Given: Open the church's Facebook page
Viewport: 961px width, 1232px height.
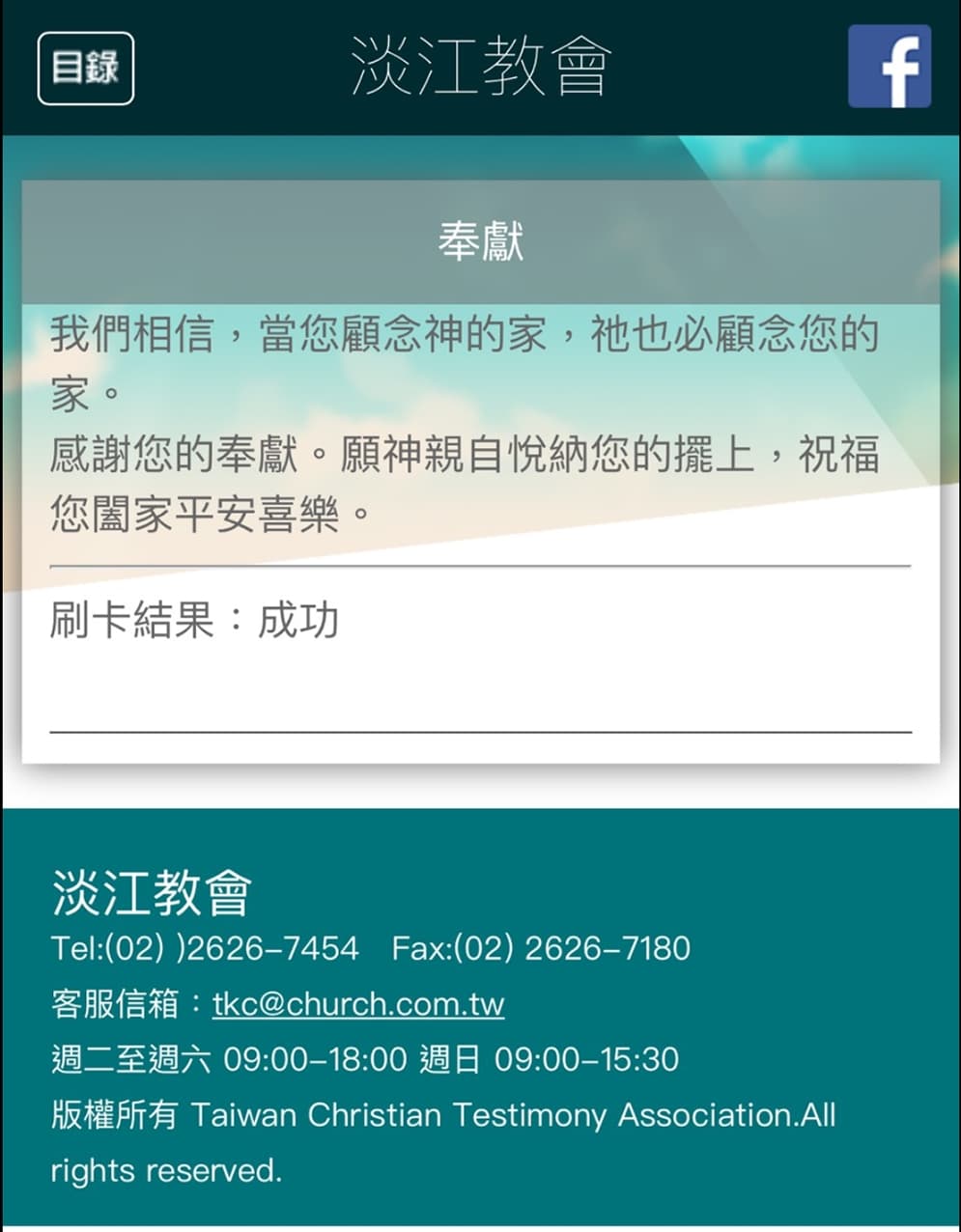Looking at the screenshot, I should pyautogui.click(x=889, y=67).
